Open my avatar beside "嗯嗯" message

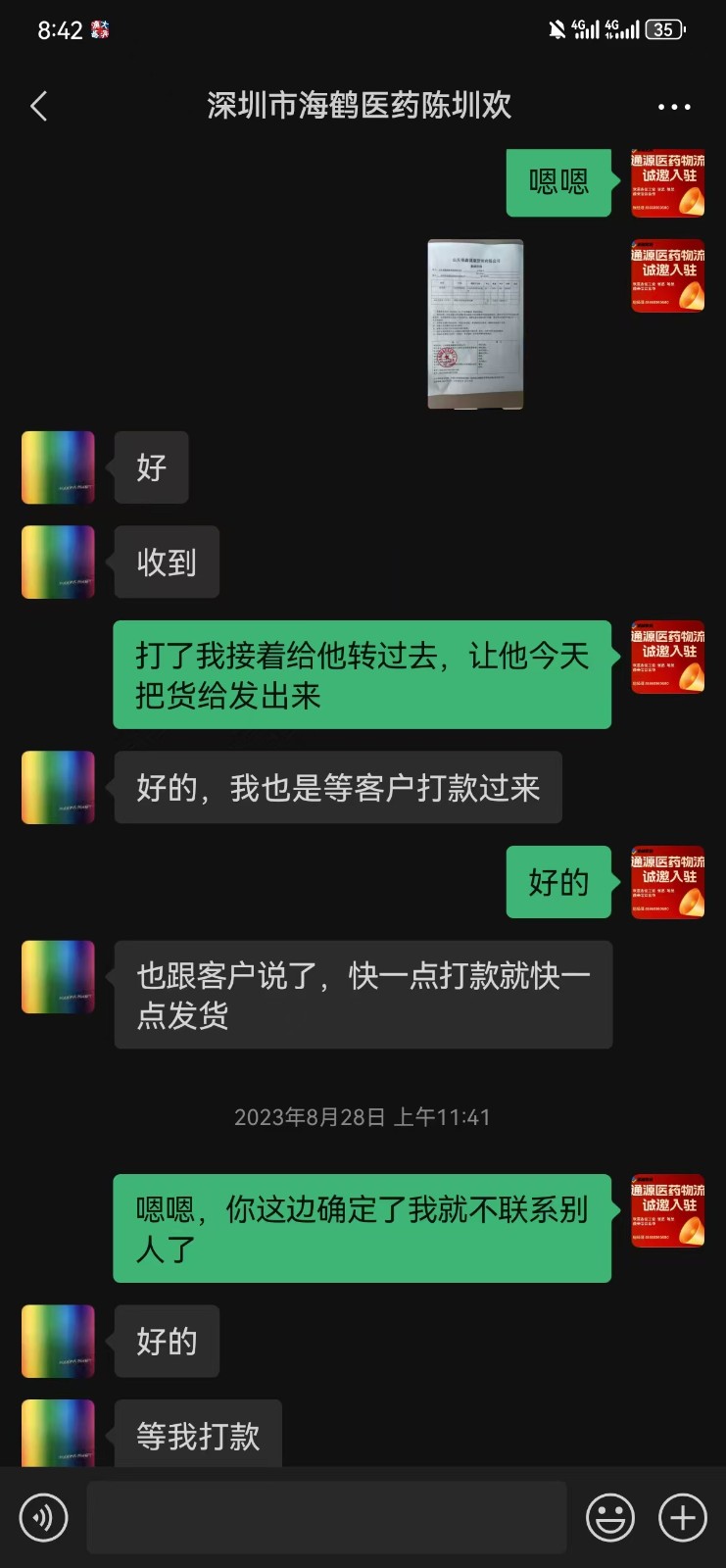coord(667,182)
